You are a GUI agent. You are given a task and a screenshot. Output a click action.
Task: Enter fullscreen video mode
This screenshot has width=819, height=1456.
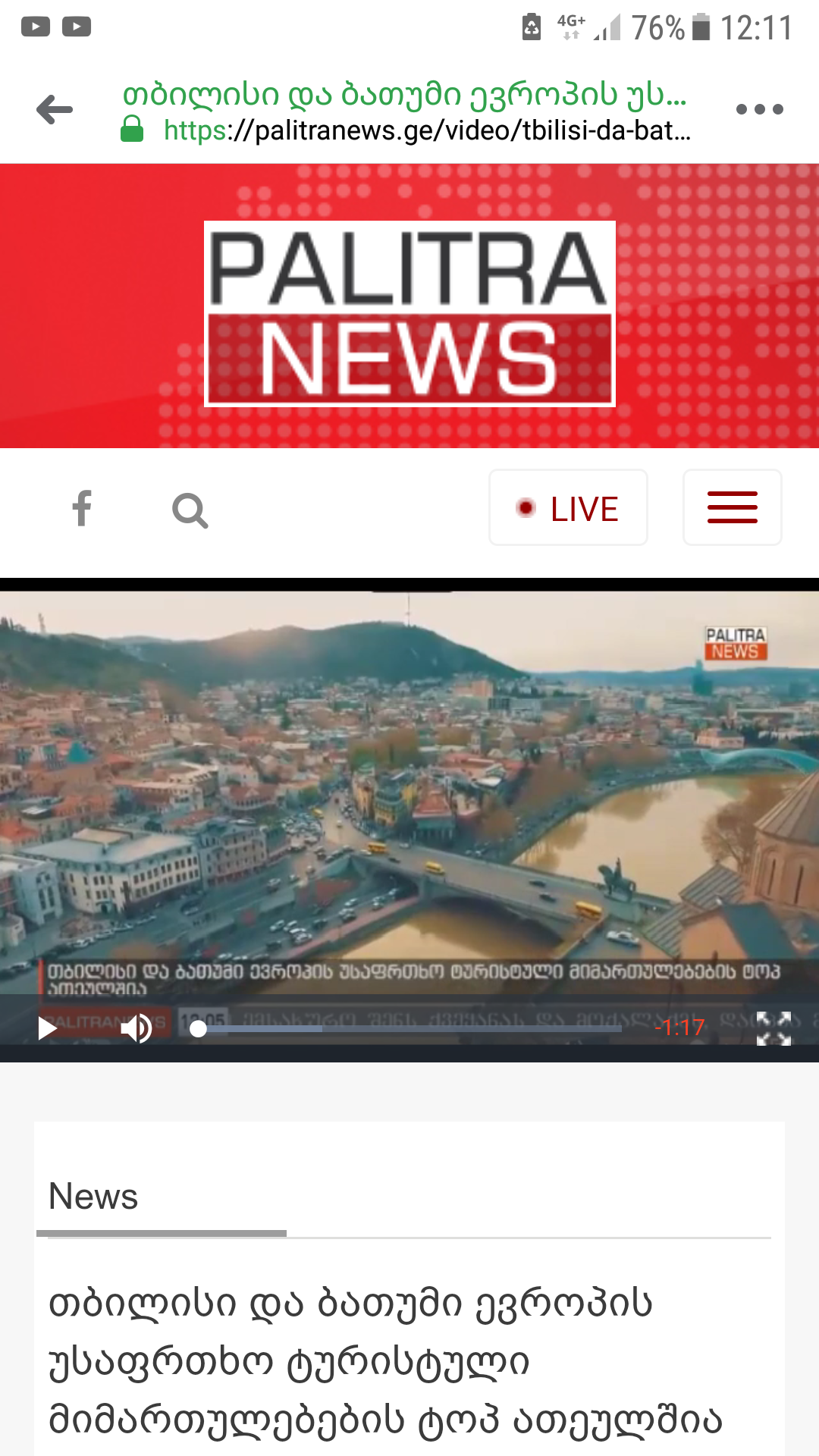[773, 1028]
